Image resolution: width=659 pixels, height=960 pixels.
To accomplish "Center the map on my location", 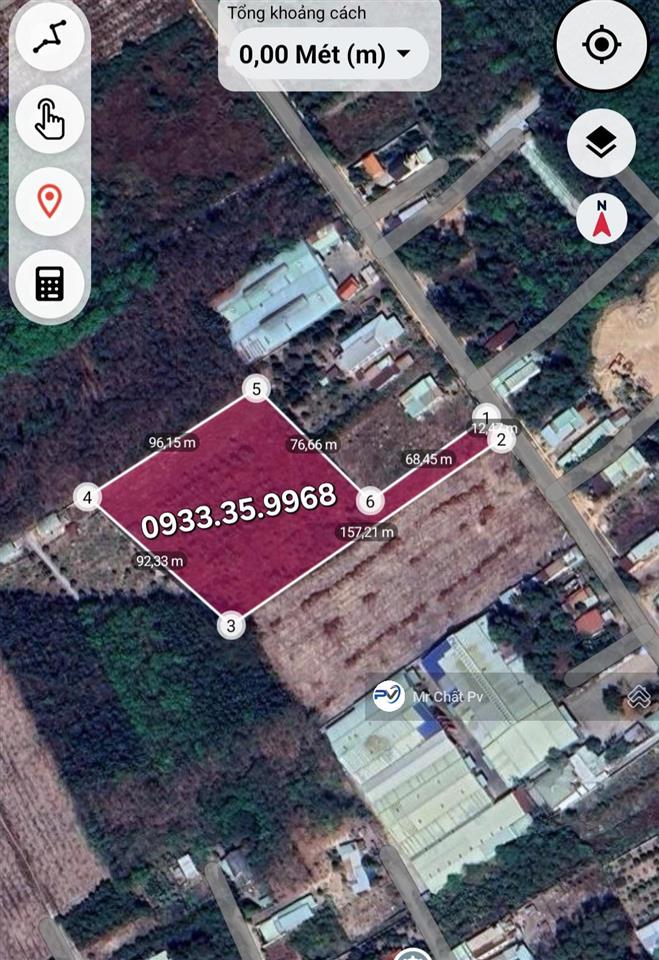I will click(x=601, y=45).
